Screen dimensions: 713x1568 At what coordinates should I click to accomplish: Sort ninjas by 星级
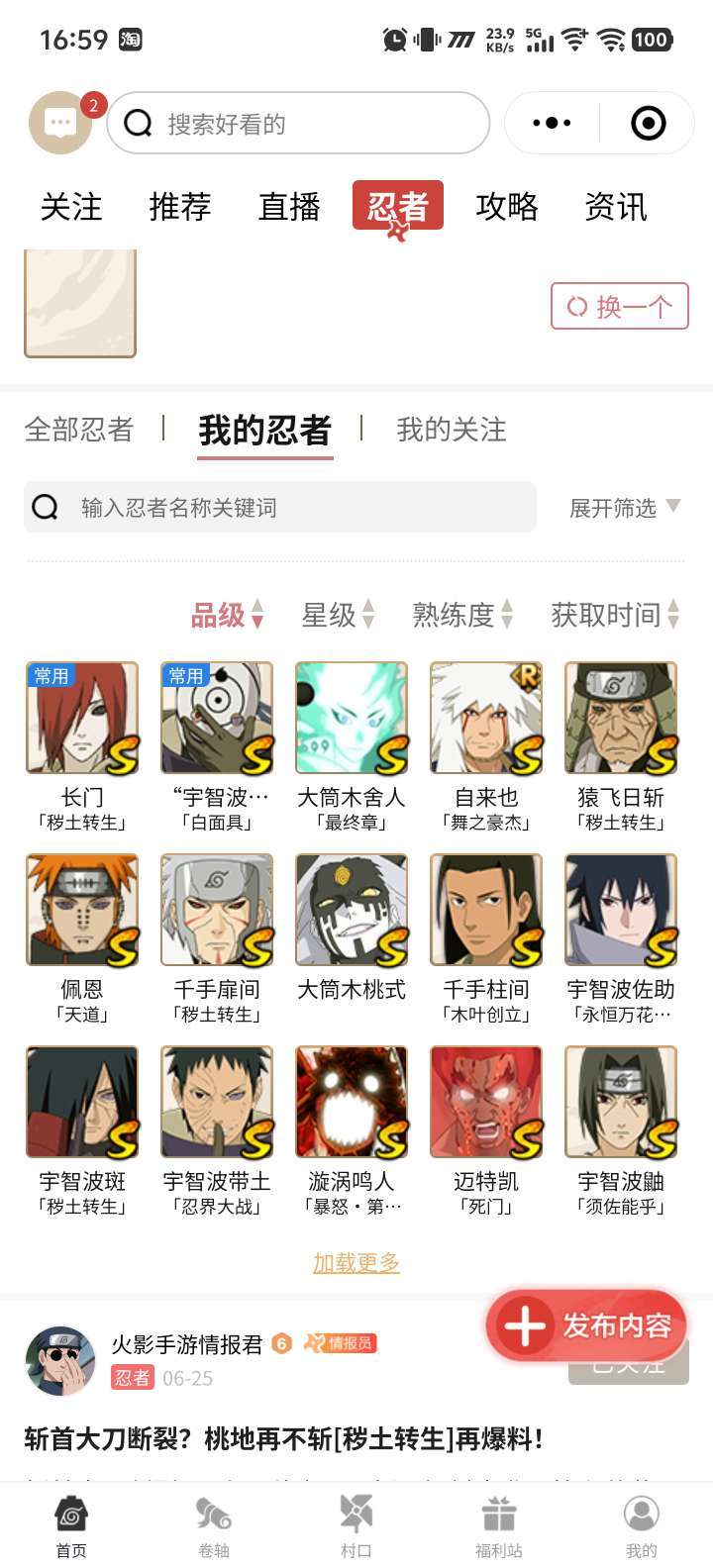tap(338, 615)
